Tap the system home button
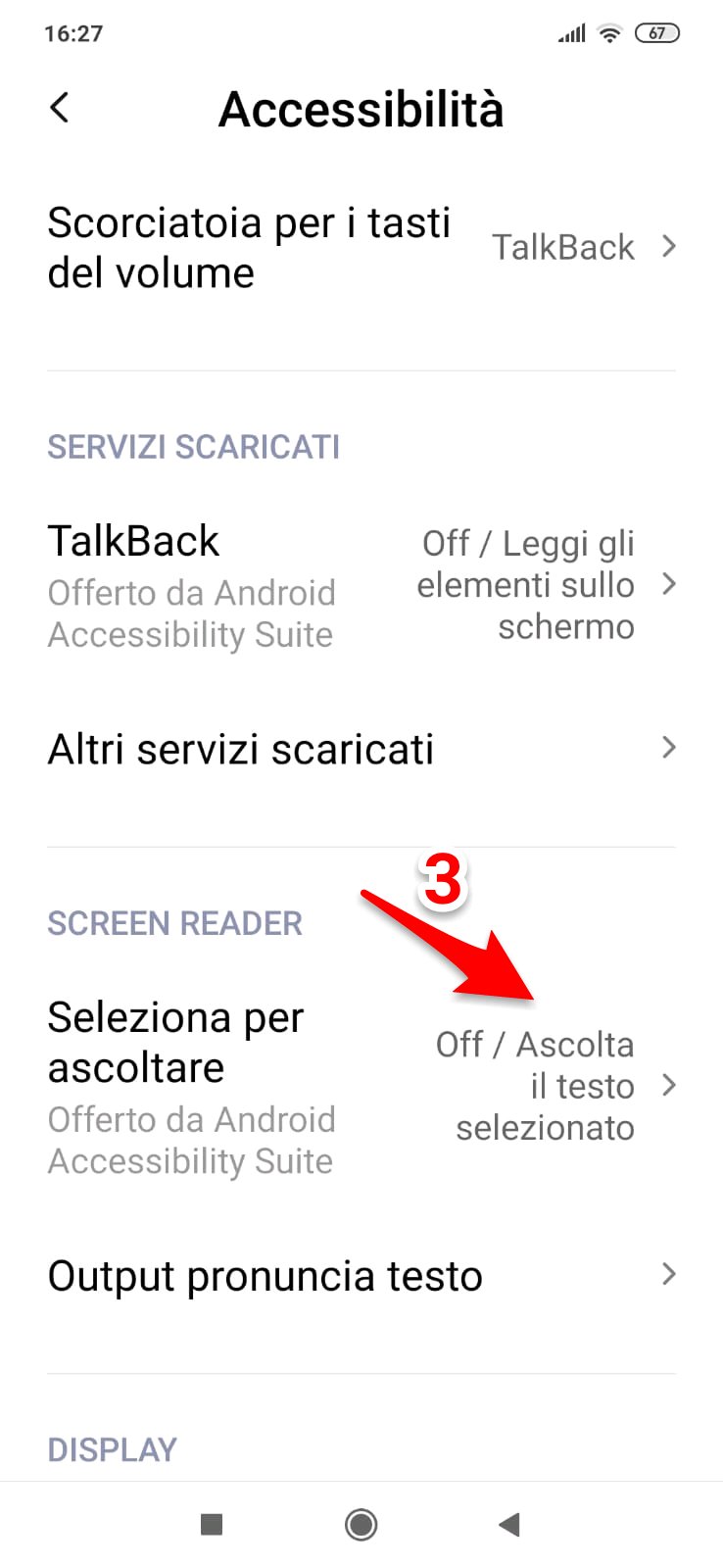 pyautogui.click(x=361, y=1524)
